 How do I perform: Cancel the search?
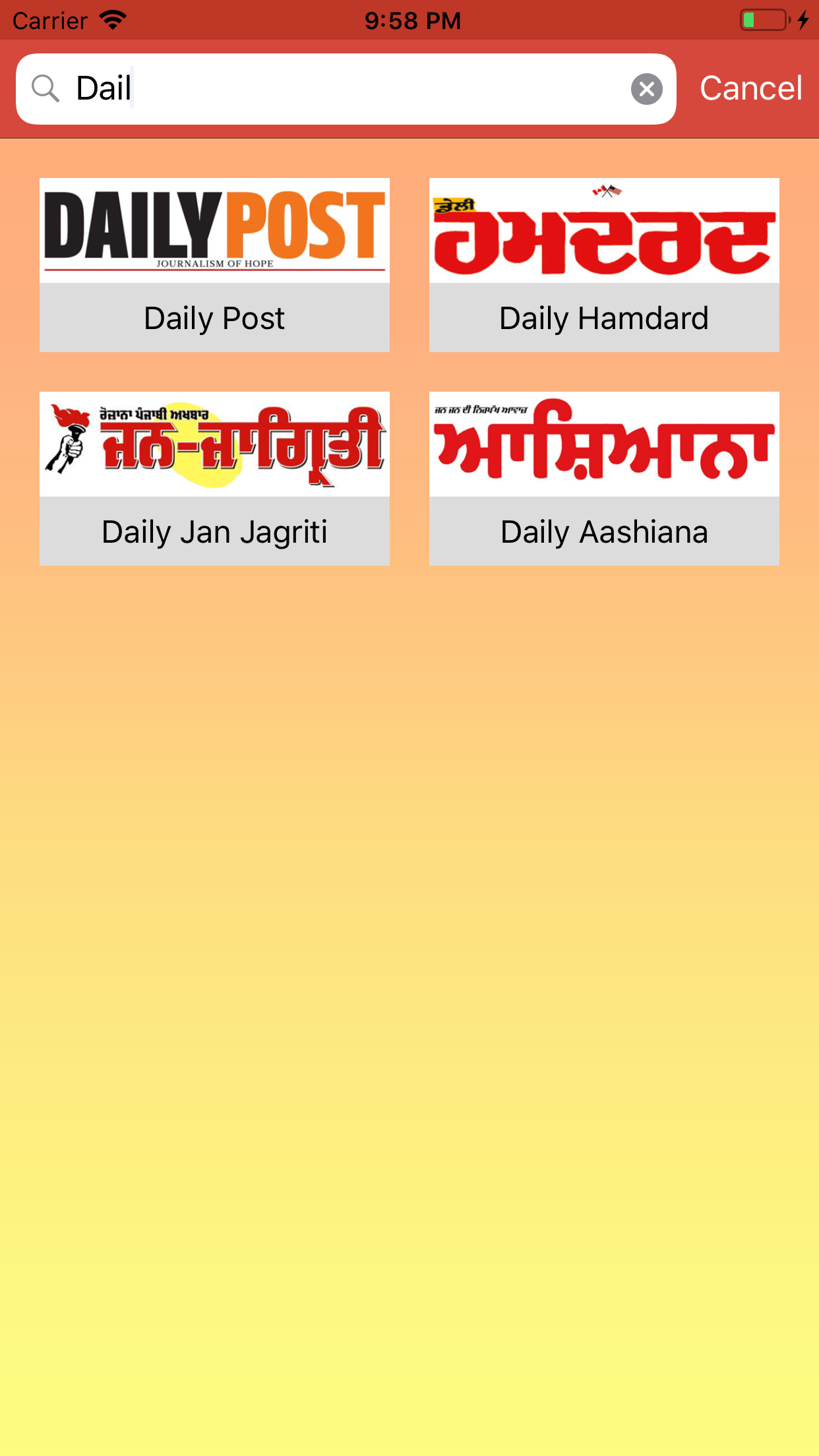coord(750,88)
